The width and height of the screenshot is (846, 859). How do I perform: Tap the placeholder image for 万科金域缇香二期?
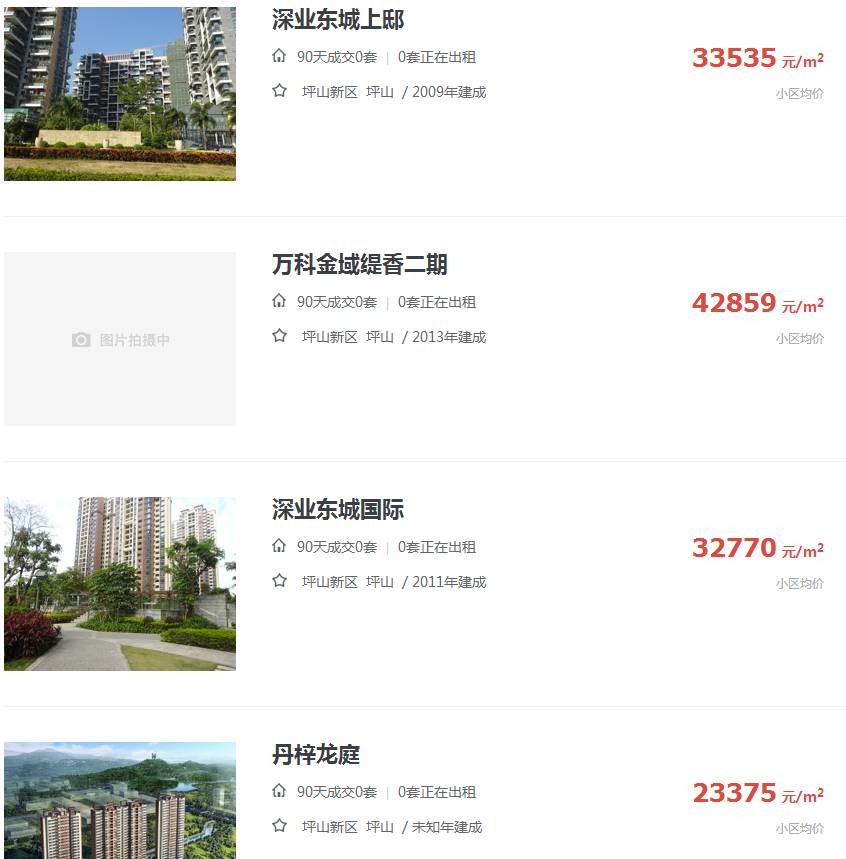[120, 339]
